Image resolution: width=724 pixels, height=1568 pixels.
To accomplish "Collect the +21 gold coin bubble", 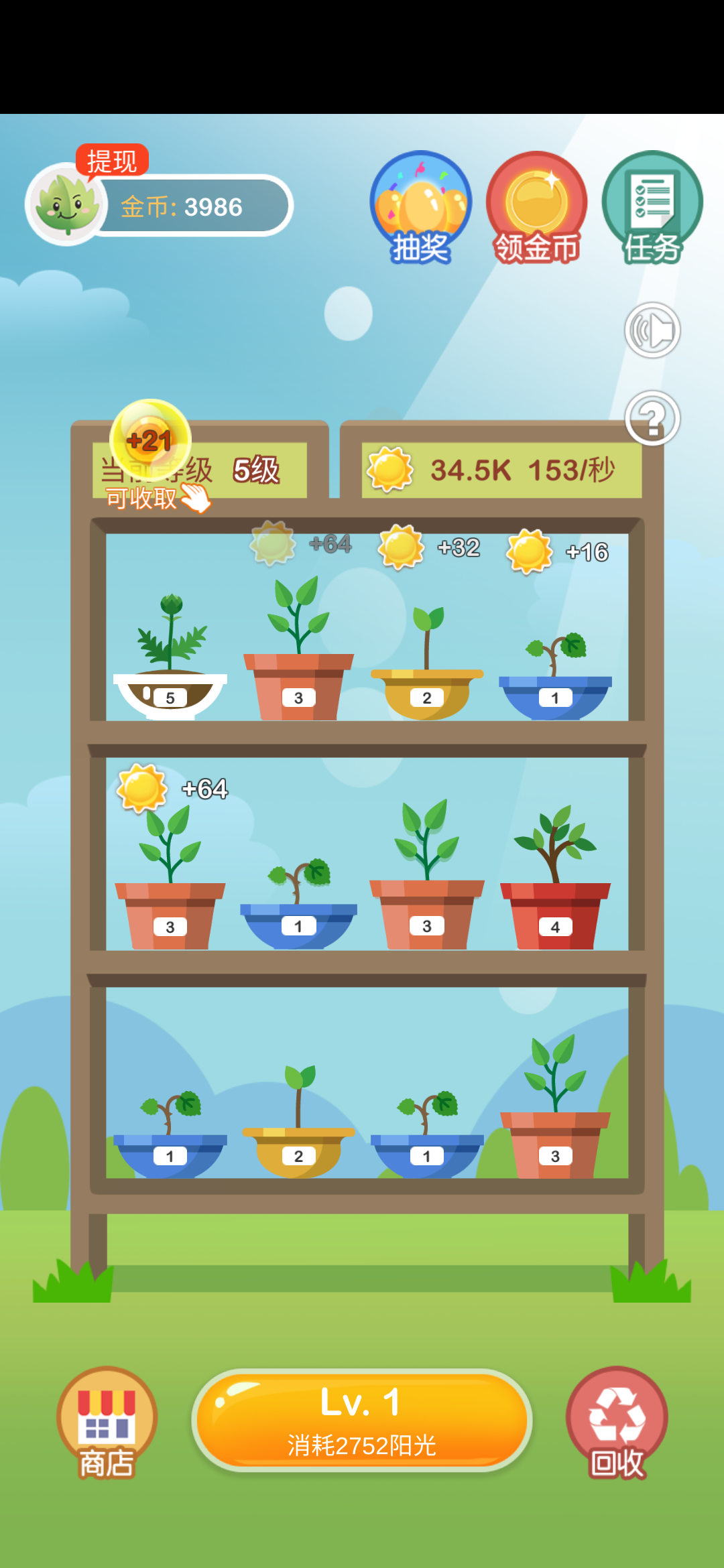I will pos(151,440).
